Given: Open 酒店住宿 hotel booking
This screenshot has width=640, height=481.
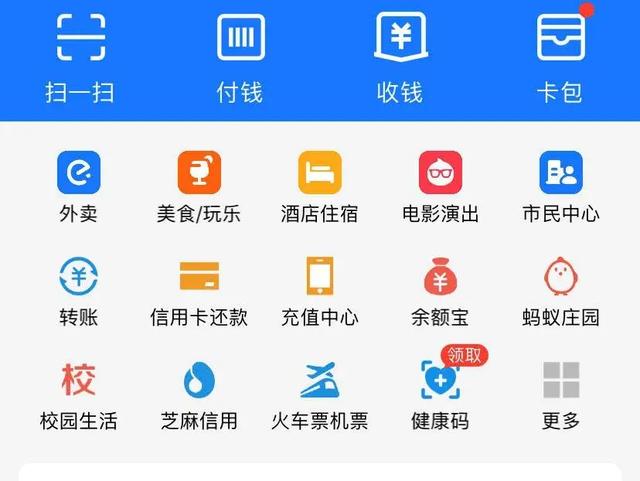Looking at the screenshot, I should (319, 185).
